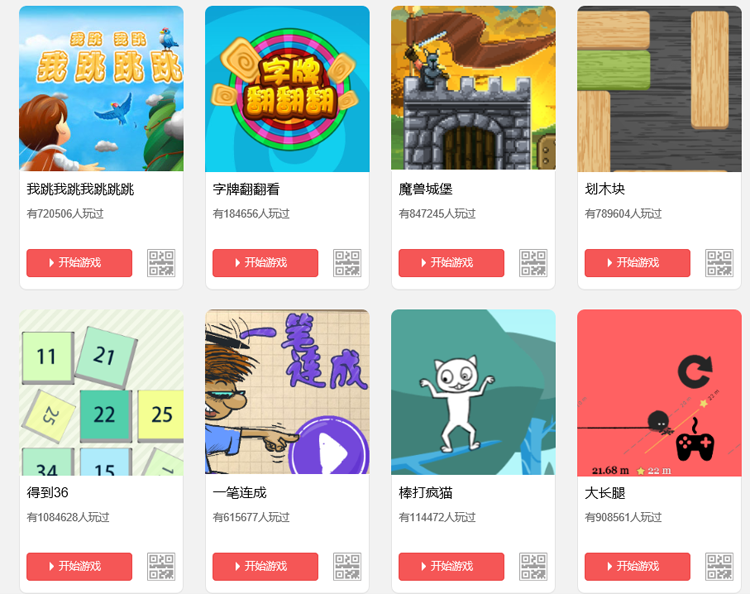The width and height of the screenshot is (750, 594).
Task: Show the QR code for 得到36
Action: pyautogui.click(x=161, y=566)
